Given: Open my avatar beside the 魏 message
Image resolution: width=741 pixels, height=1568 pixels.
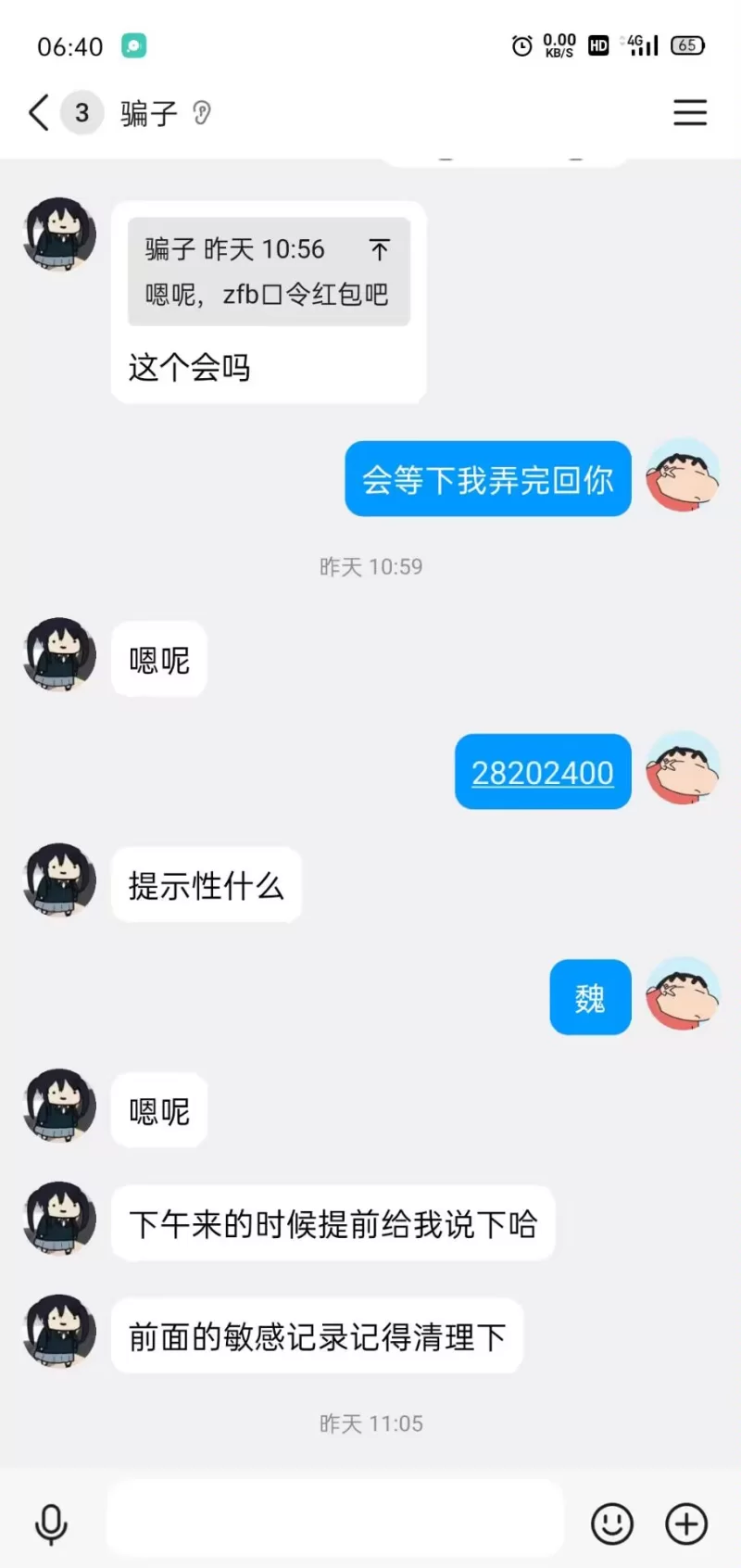Looking at the screenshot, I should [683, 994].
